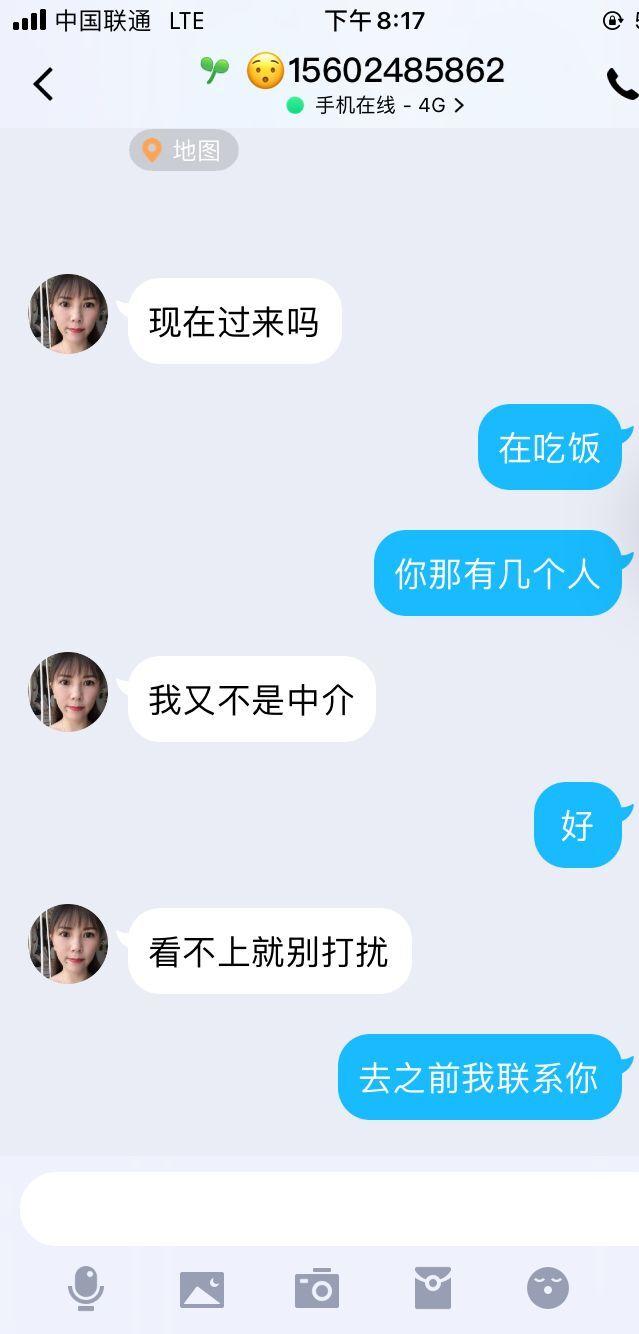Open the 地图 location chip
This screenshot has width=639, height=1334.
pyautogui.click(x=184, y=150)
